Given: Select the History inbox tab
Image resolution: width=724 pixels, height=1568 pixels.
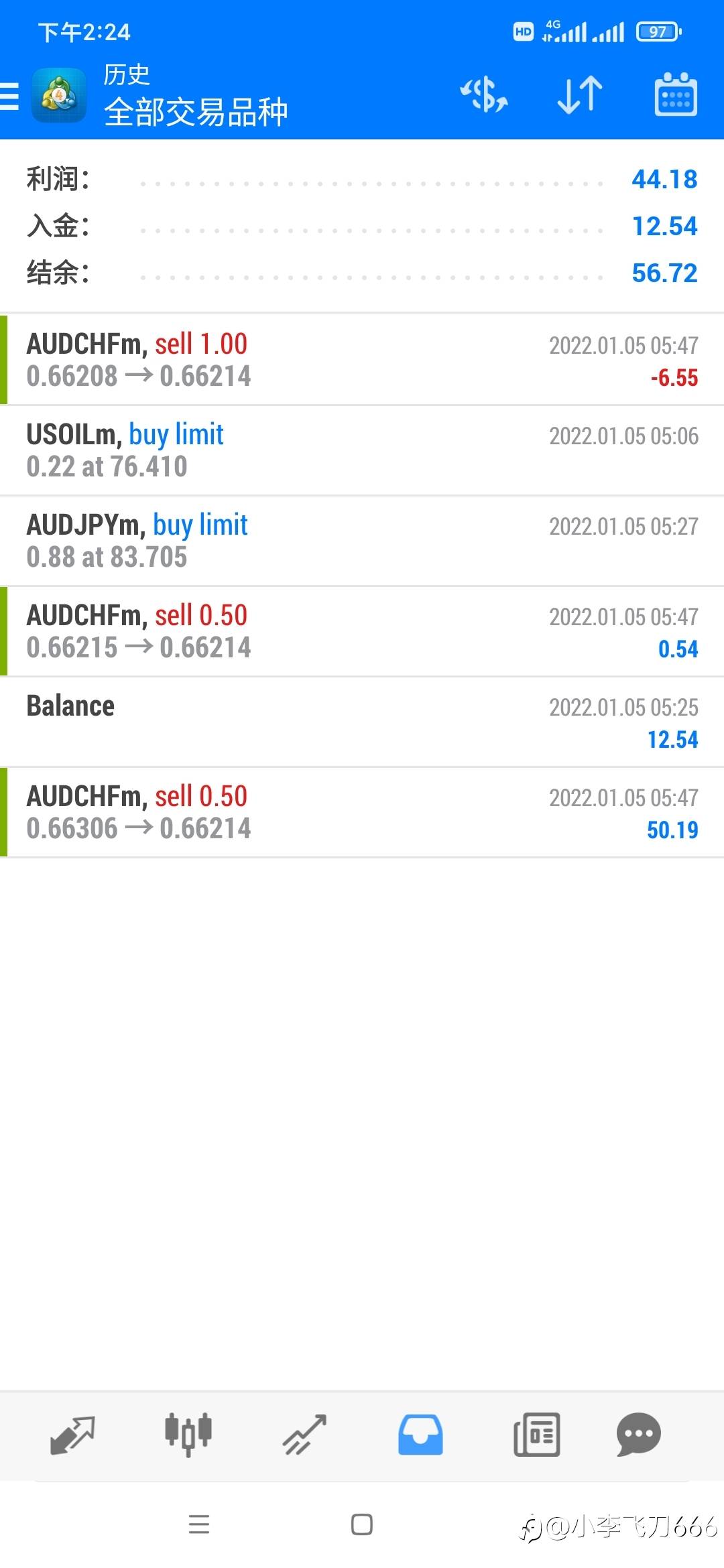Looking at the screenshot, I should tap(420, 1435).
